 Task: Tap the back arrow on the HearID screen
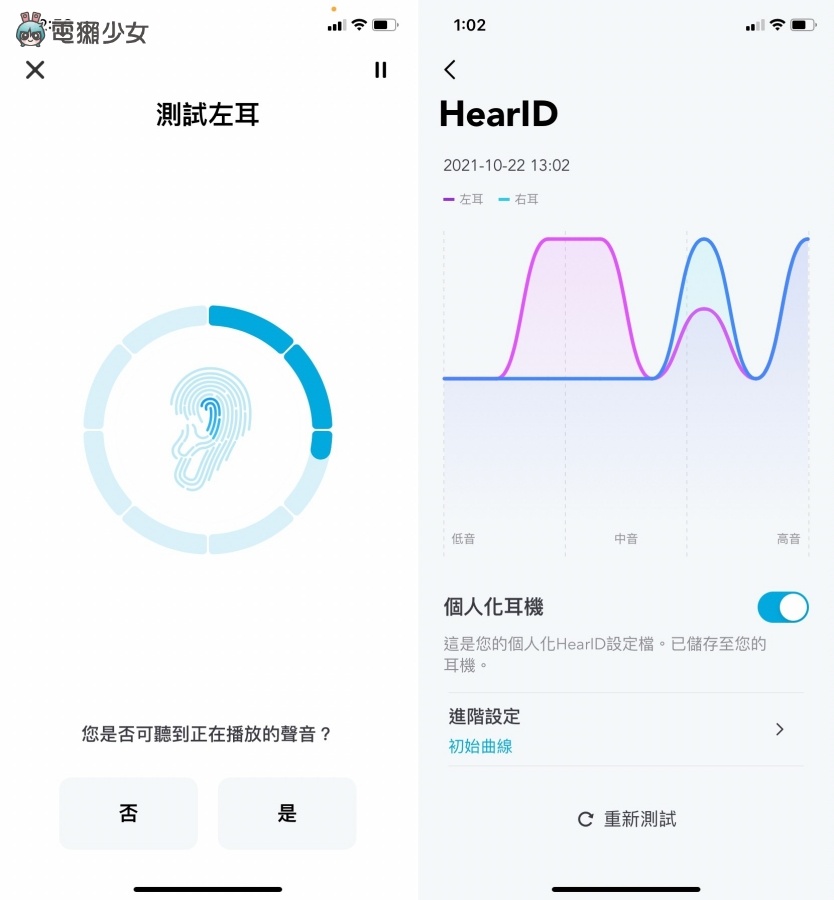pos(449,70)
